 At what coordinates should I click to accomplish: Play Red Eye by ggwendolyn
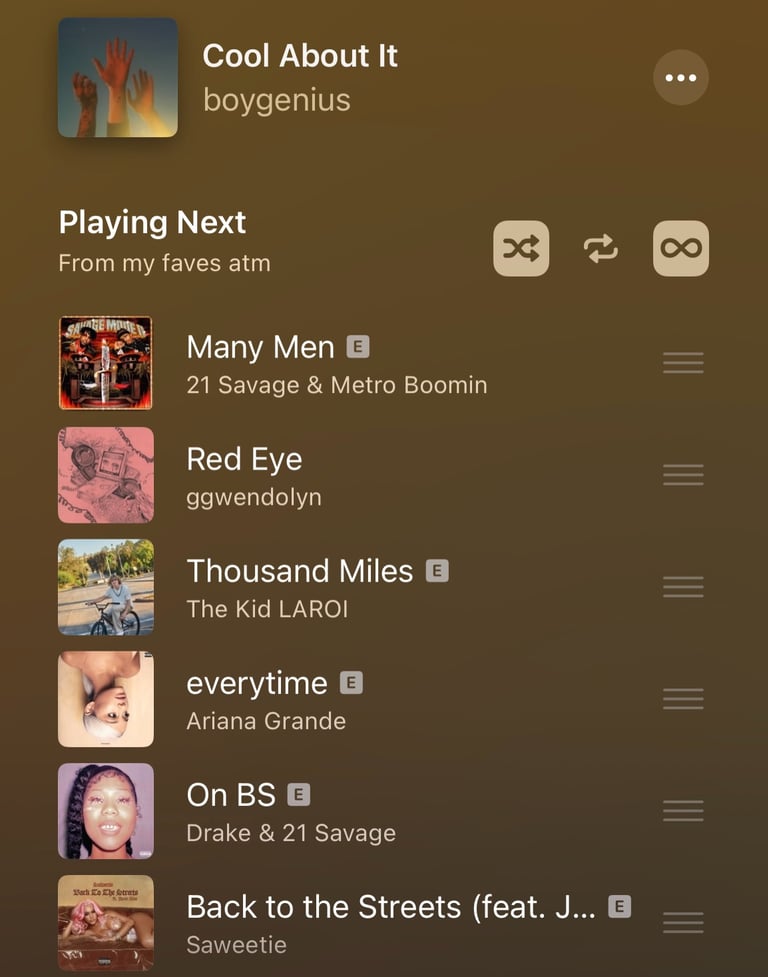click(x=254, y=475)
